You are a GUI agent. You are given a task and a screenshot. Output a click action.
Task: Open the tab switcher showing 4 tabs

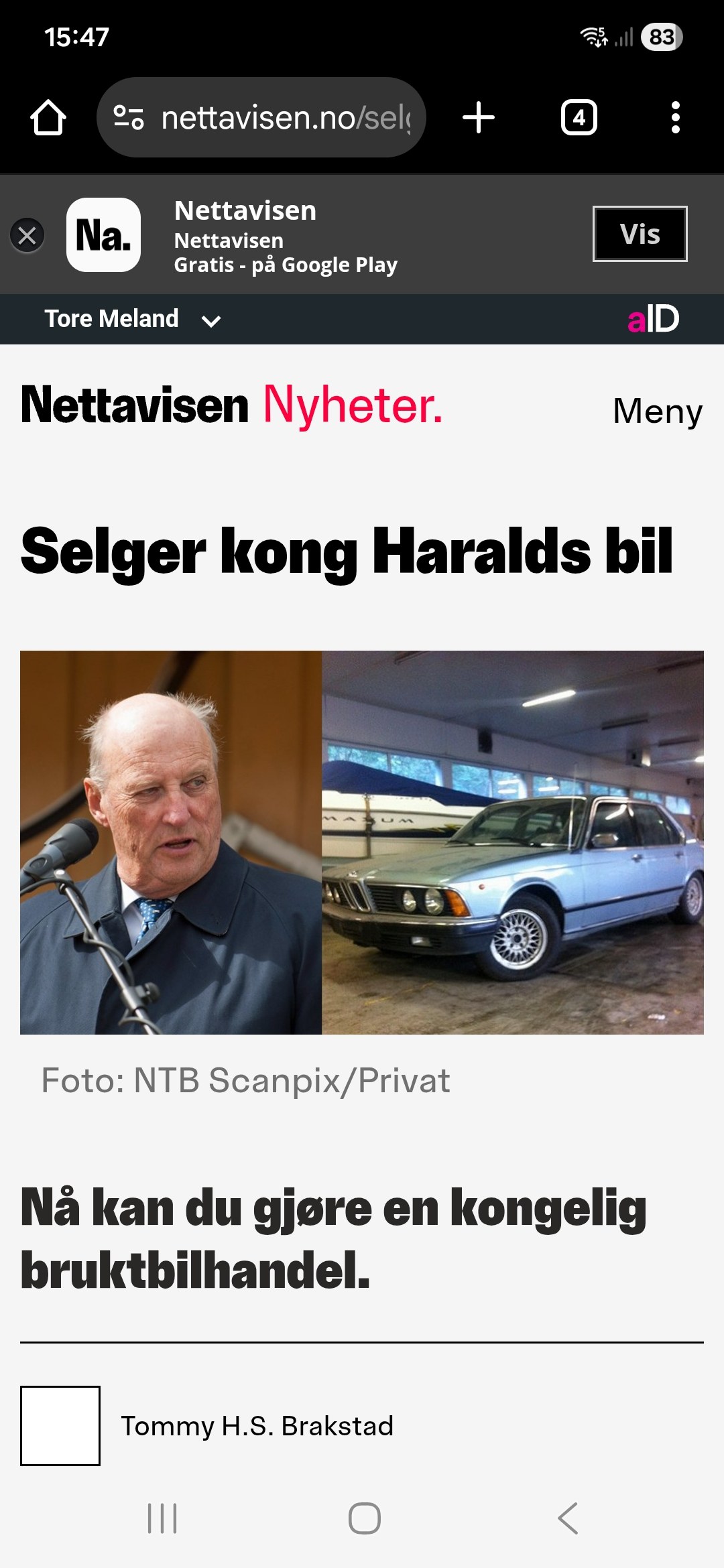tap(579, 118)
